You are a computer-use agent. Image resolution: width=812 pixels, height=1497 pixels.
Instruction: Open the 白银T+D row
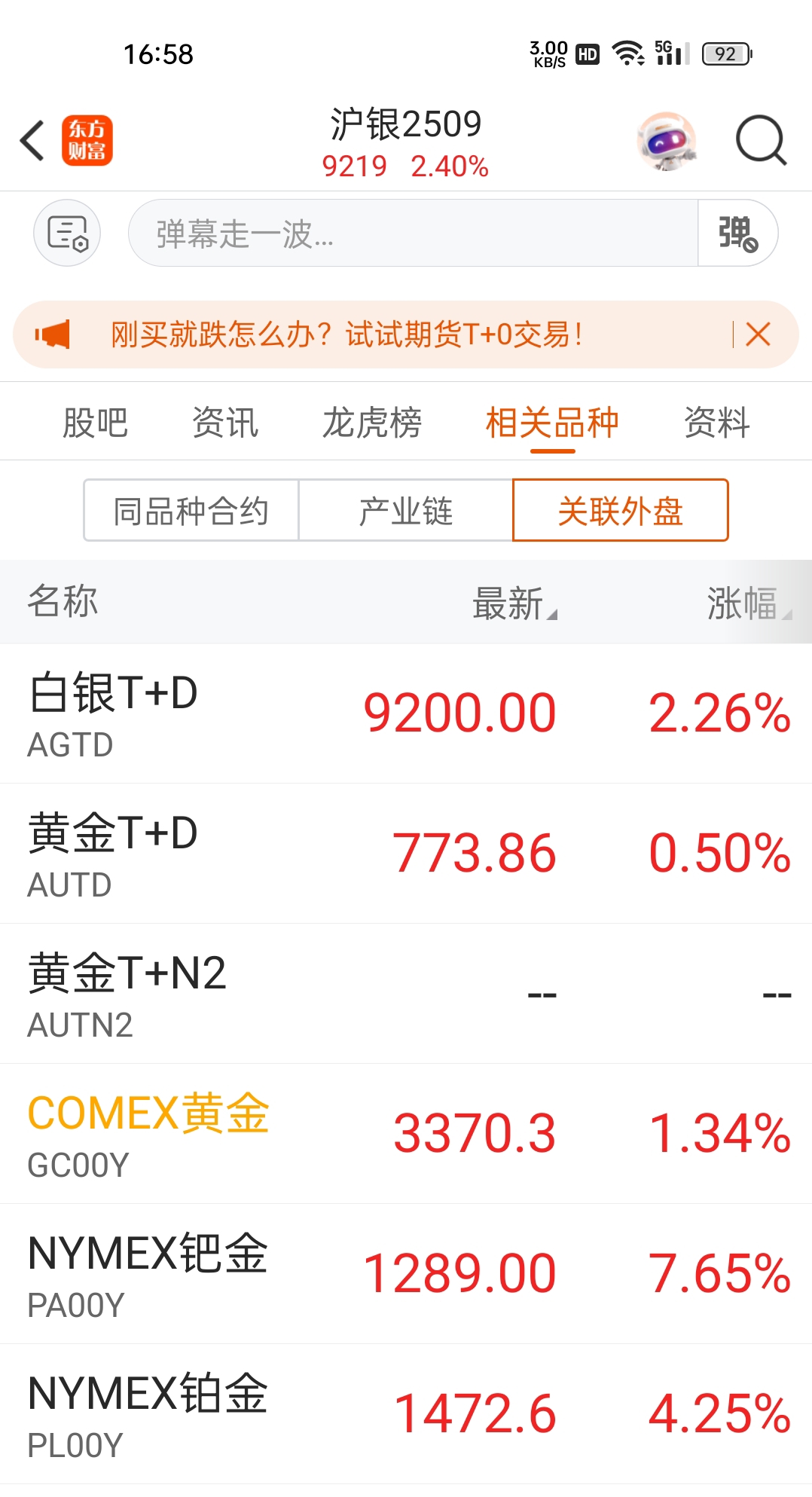[x=406, y=713]
